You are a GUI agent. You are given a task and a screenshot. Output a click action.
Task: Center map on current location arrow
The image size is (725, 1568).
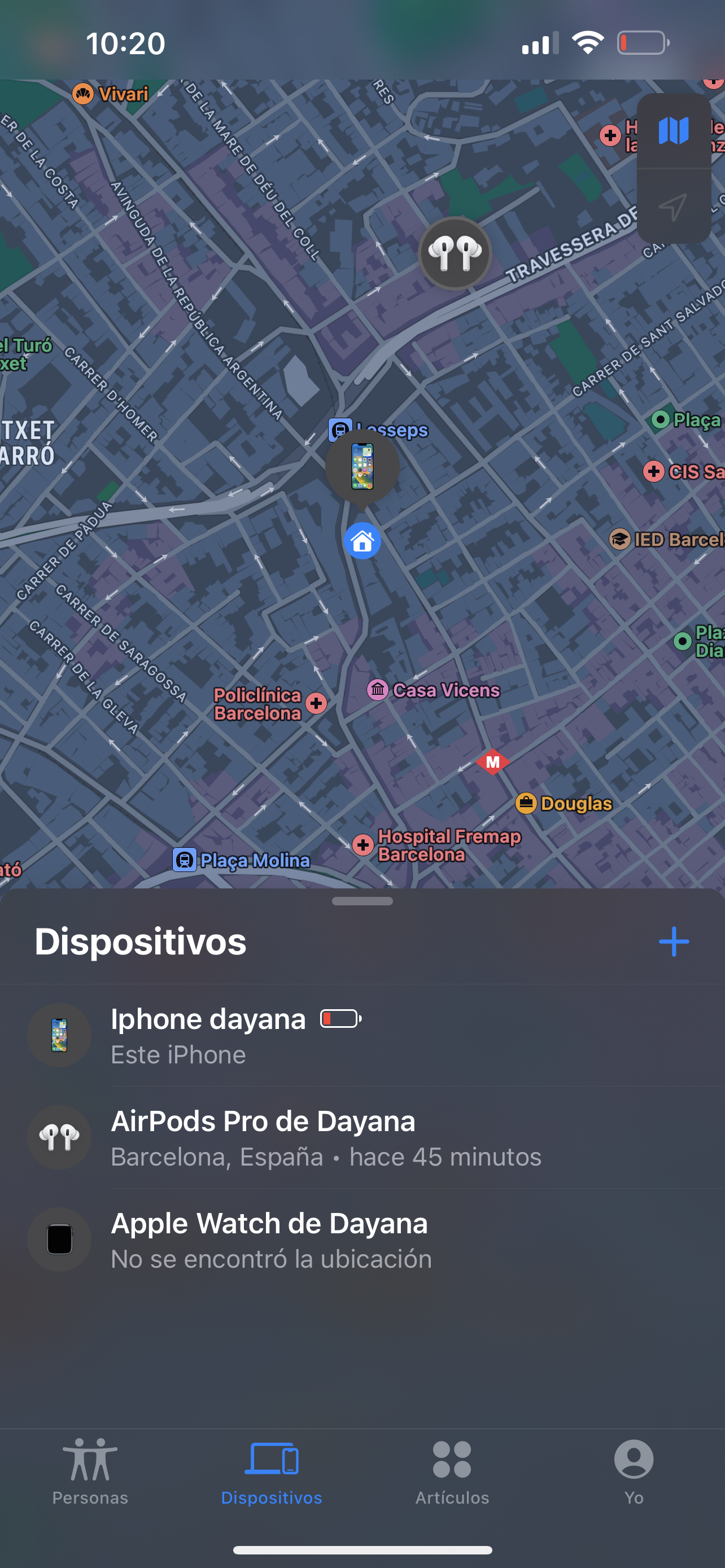pyautogui.click(x=673, y=207)
